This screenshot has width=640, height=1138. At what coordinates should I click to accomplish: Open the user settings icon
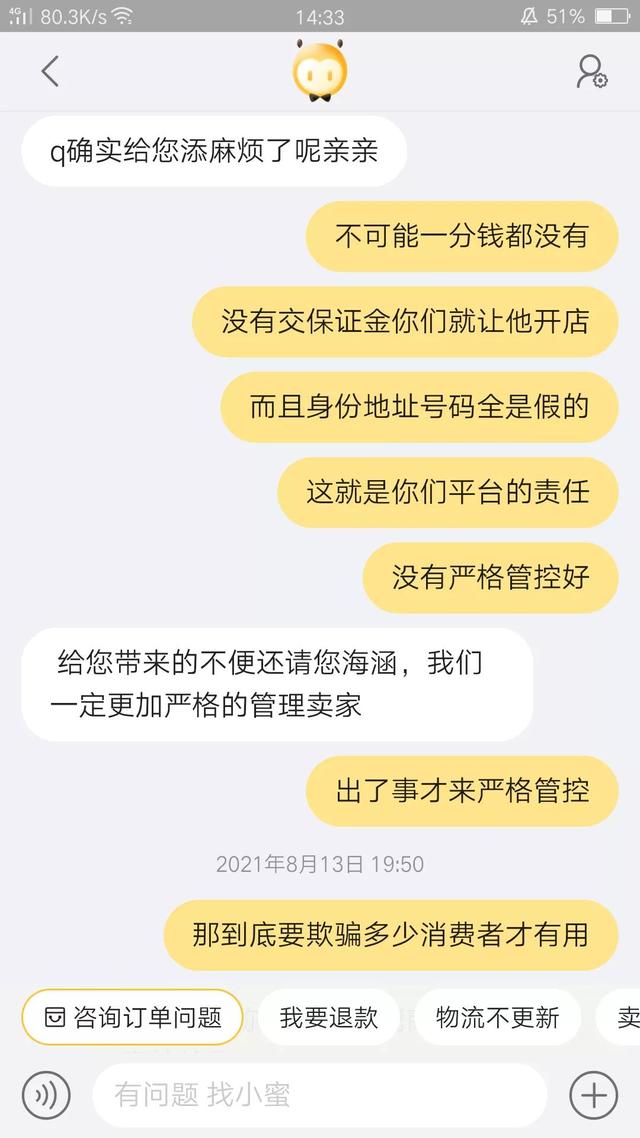click(x=591, y=71)
